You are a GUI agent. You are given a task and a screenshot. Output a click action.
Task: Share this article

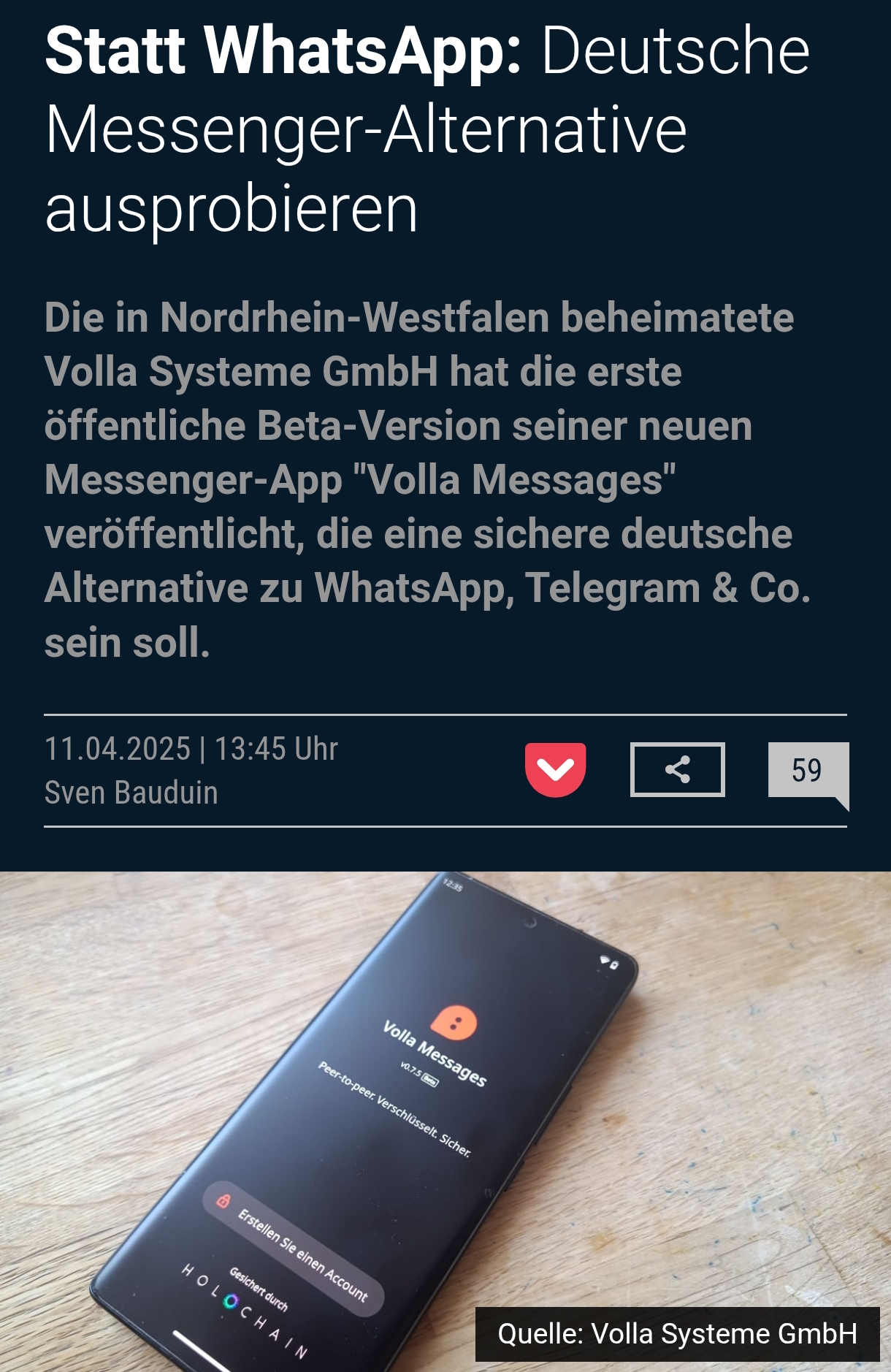677,769
